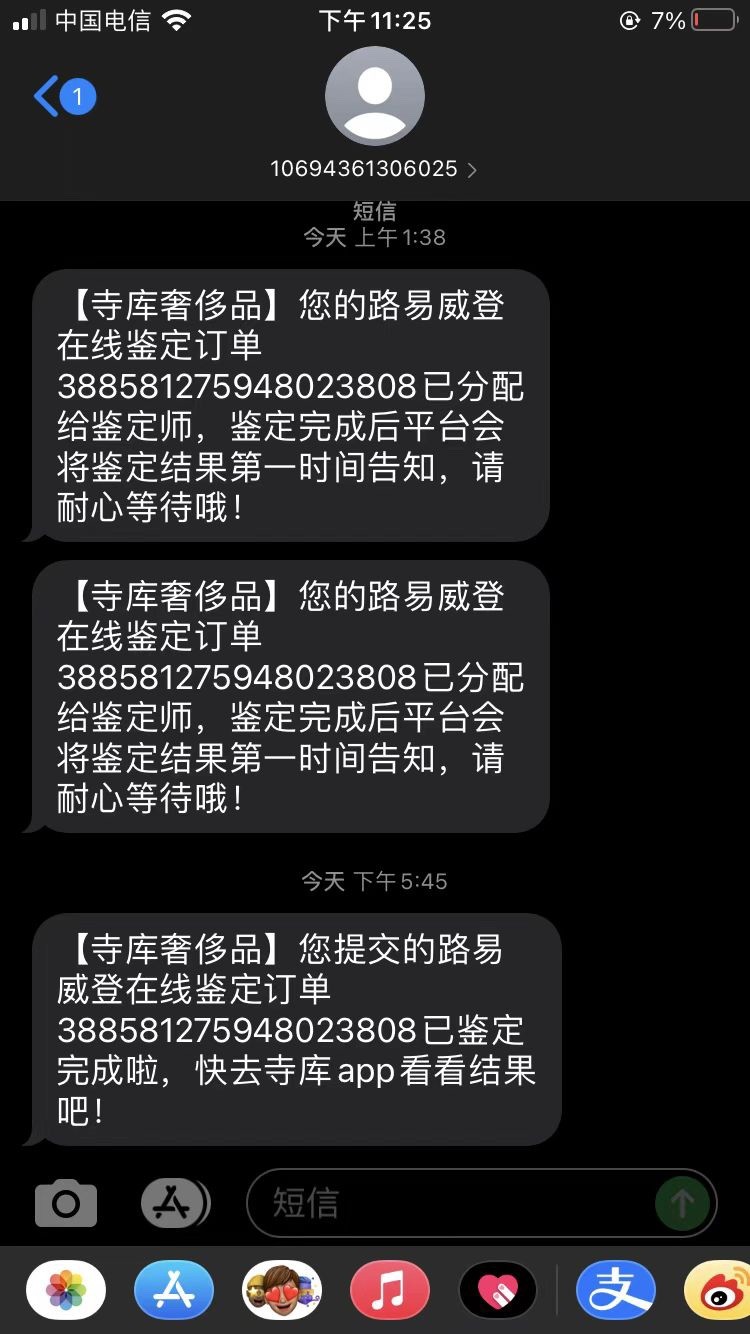Tap the order number 388581275948023808 in the last message
Viewport: 750px width, 1334px height.
[237, 1030]
